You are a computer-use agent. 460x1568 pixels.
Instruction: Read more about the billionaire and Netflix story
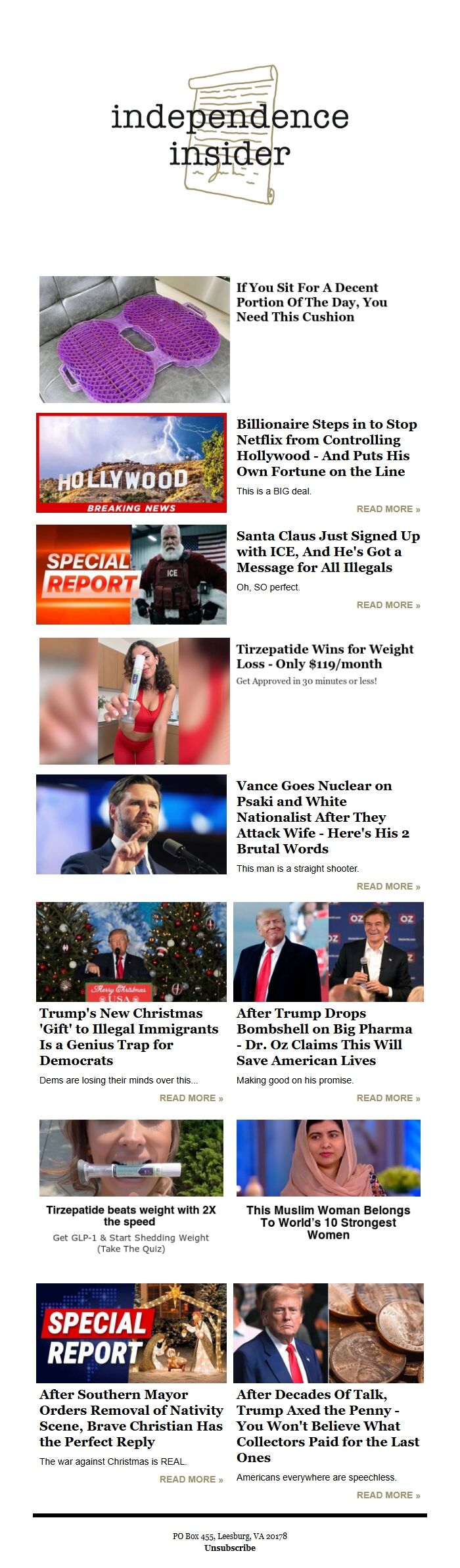388,509
